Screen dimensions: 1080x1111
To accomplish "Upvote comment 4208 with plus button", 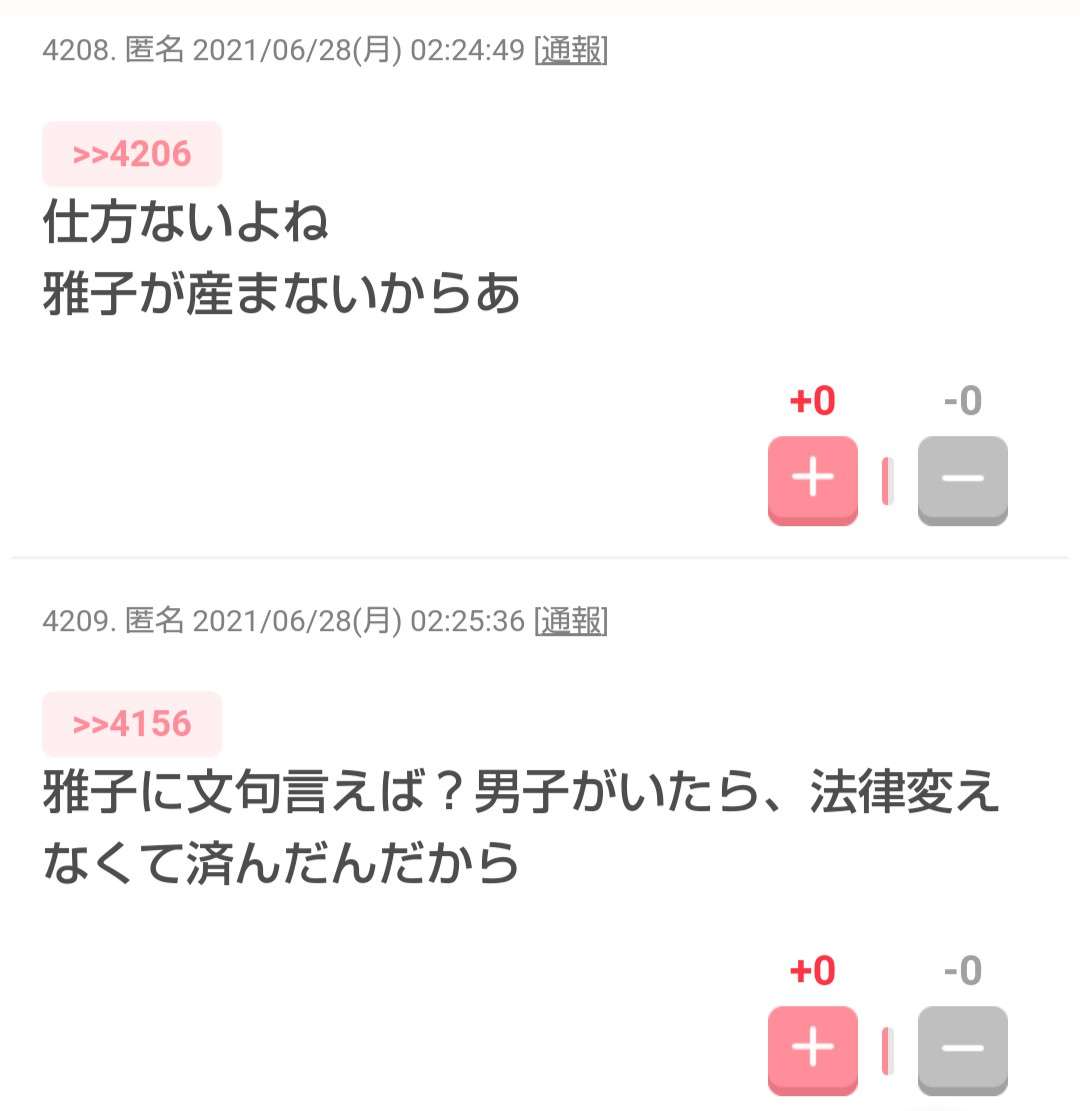I will pyautogui.click(x=812, y=479).
